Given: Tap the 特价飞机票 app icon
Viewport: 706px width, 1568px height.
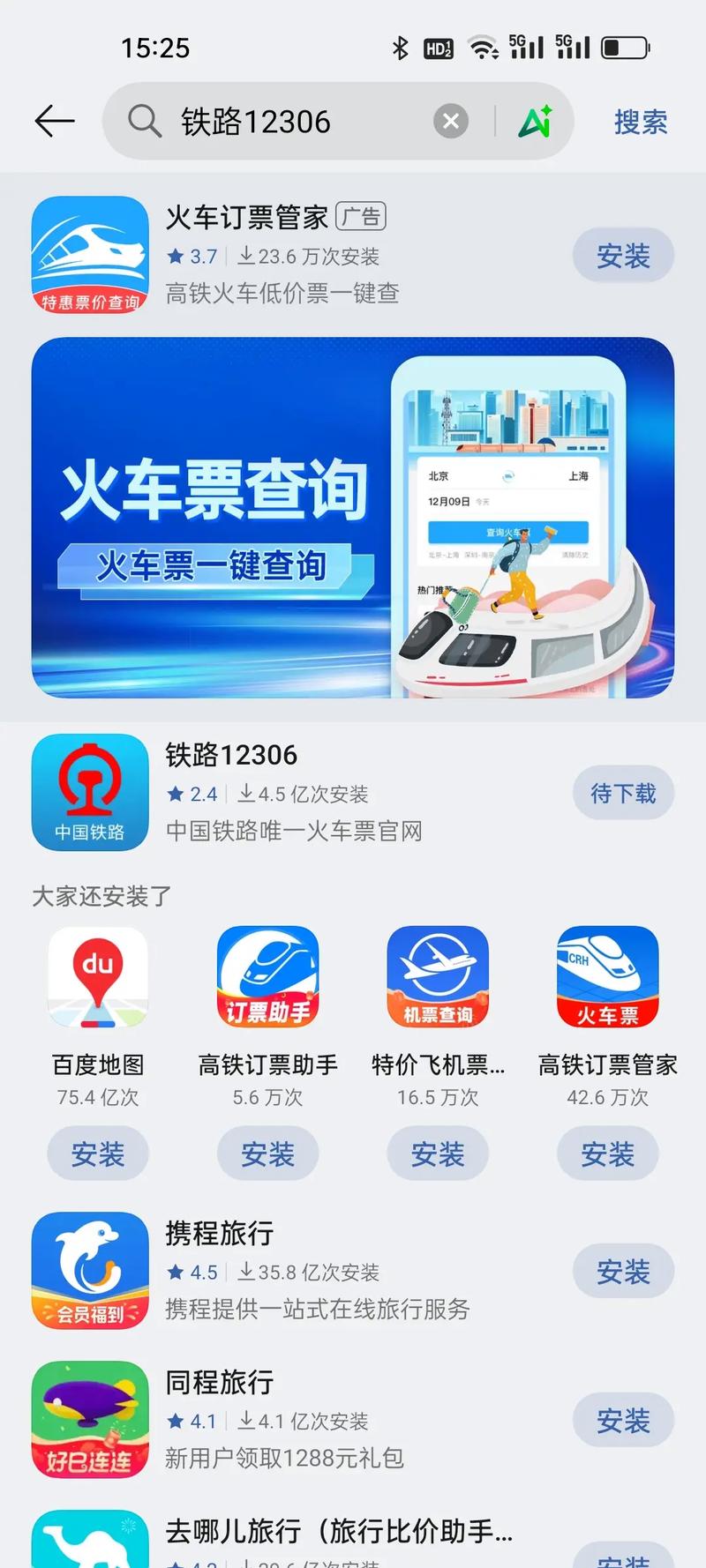Looking at the screenshot, I should pos(437,977).
